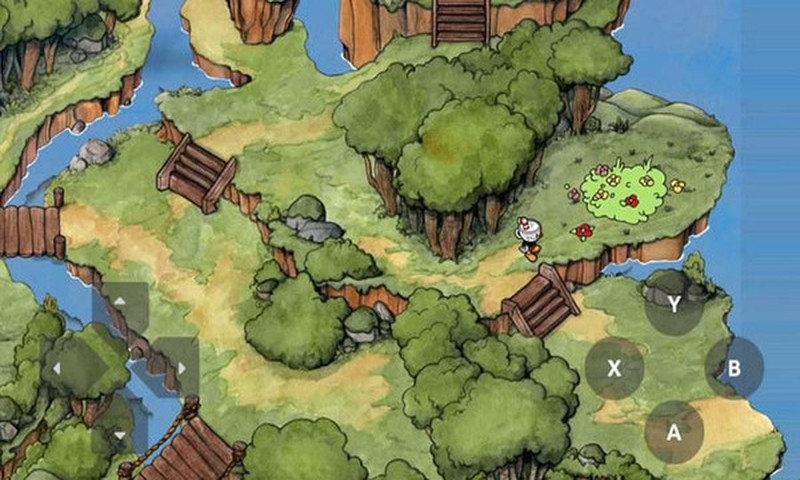The image size is (800, 480).
Task: Move left with the D-pad left arrow
Action: click(62, 368)
